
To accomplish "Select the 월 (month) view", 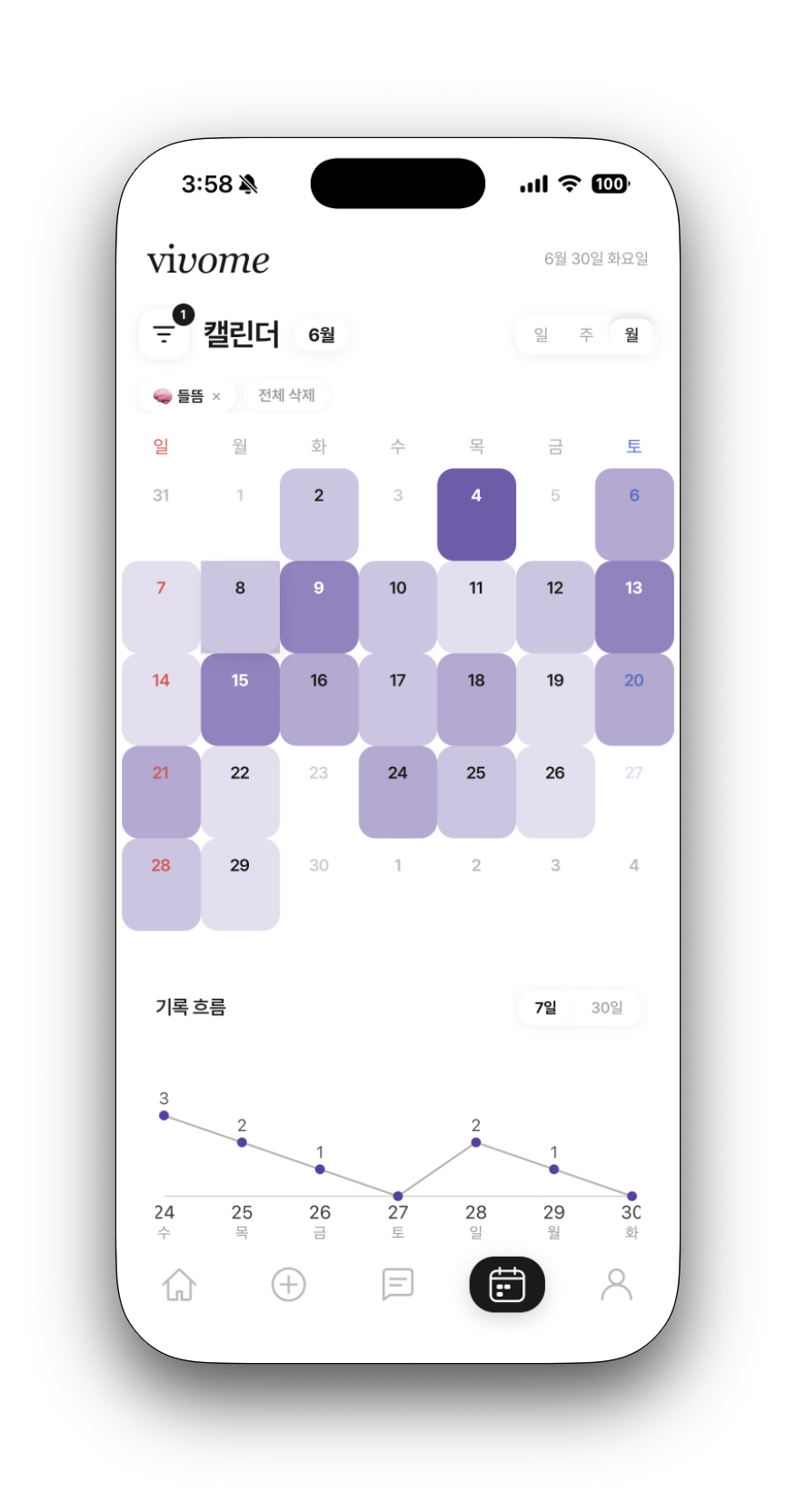I will pyautogui.click(x=632, y=334).
